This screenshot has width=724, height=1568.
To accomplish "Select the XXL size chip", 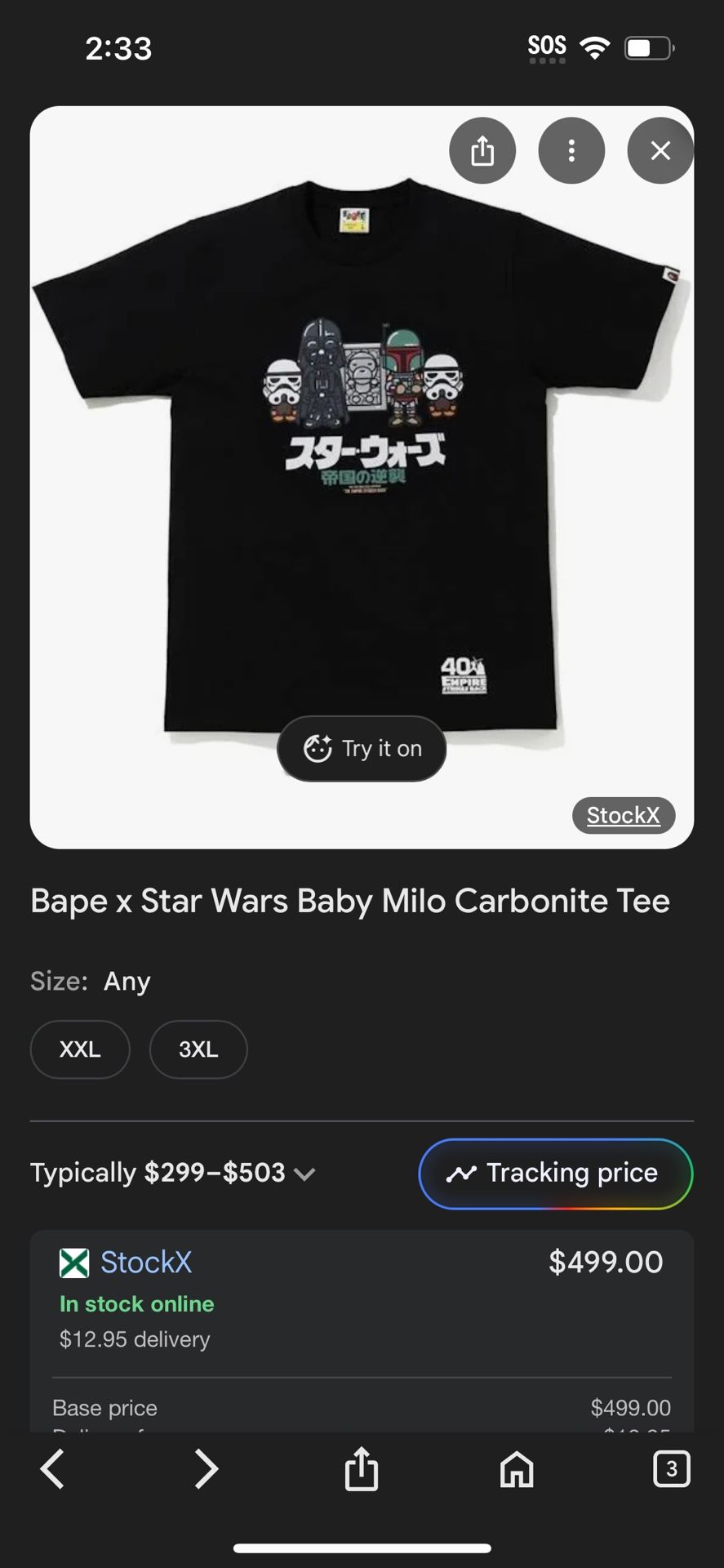I will point(80,1049).
